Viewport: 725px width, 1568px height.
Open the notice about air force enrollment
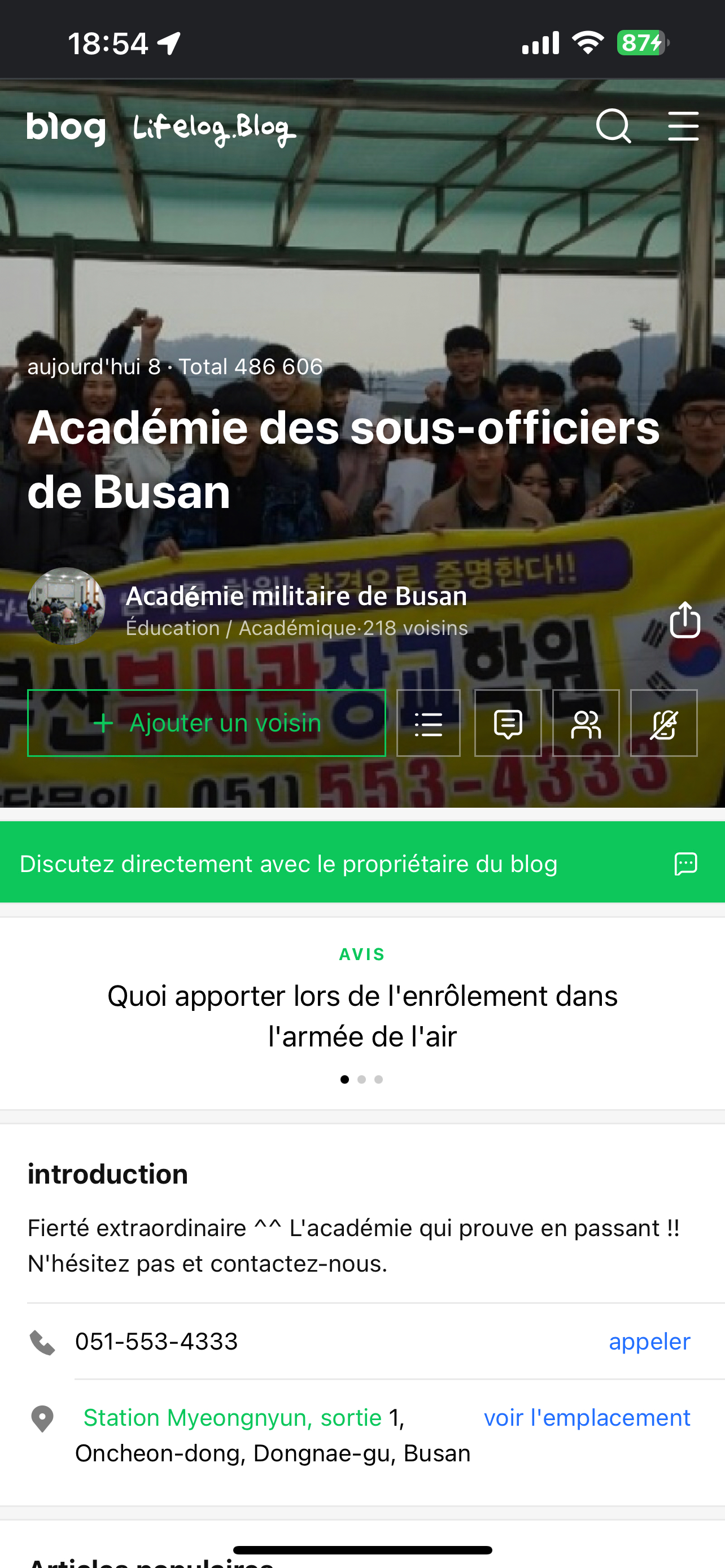point(362,1016)
